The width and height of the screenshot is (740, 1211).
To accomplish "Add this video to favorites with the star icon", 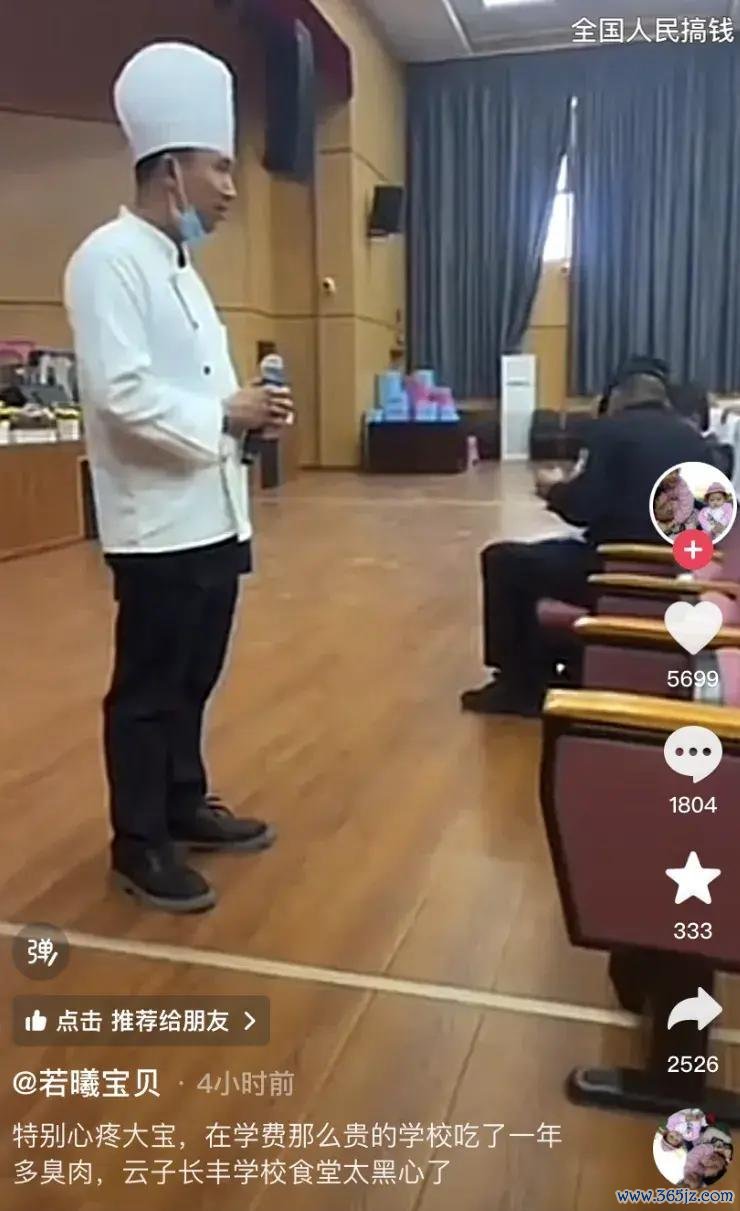I will pos(693,879).
